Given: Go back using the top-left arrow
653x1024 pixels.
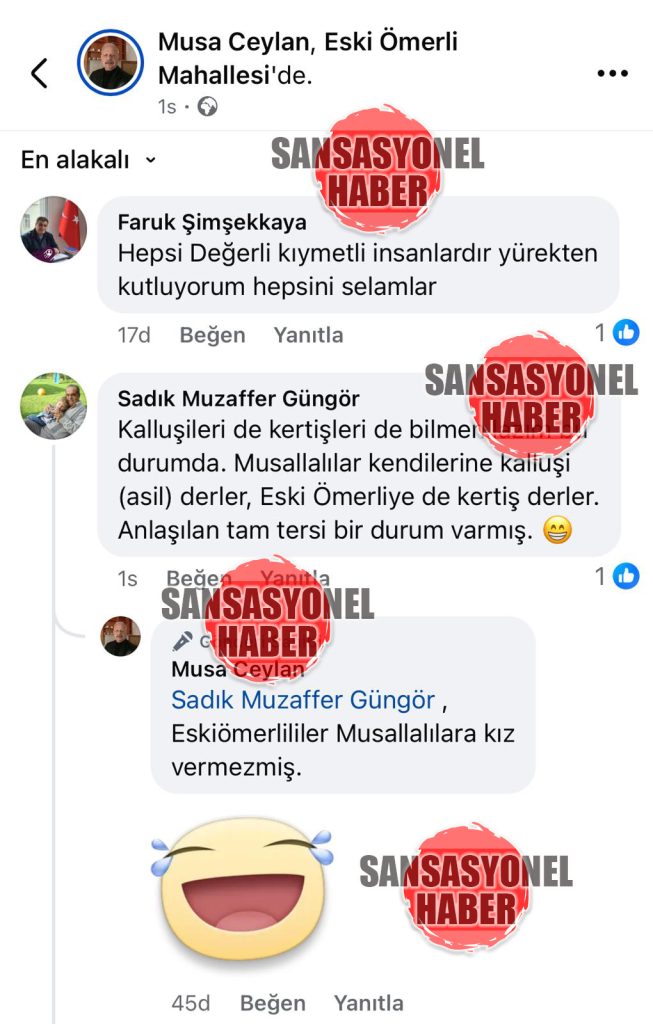Looking at the screenshot, I should 39,73.
